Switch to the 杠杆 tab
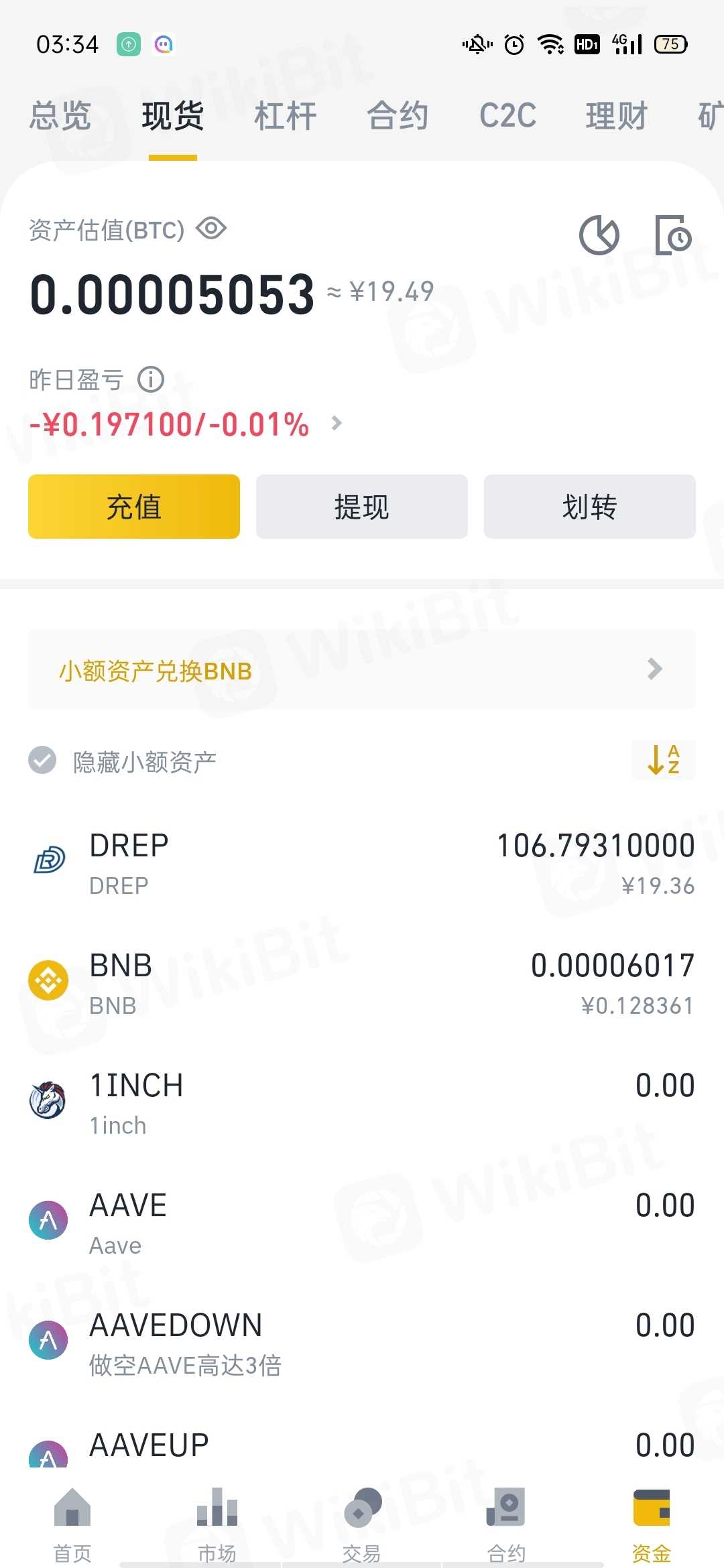Screen dimensions: 724x1568 pyautogui.click(x=285, y=116)
